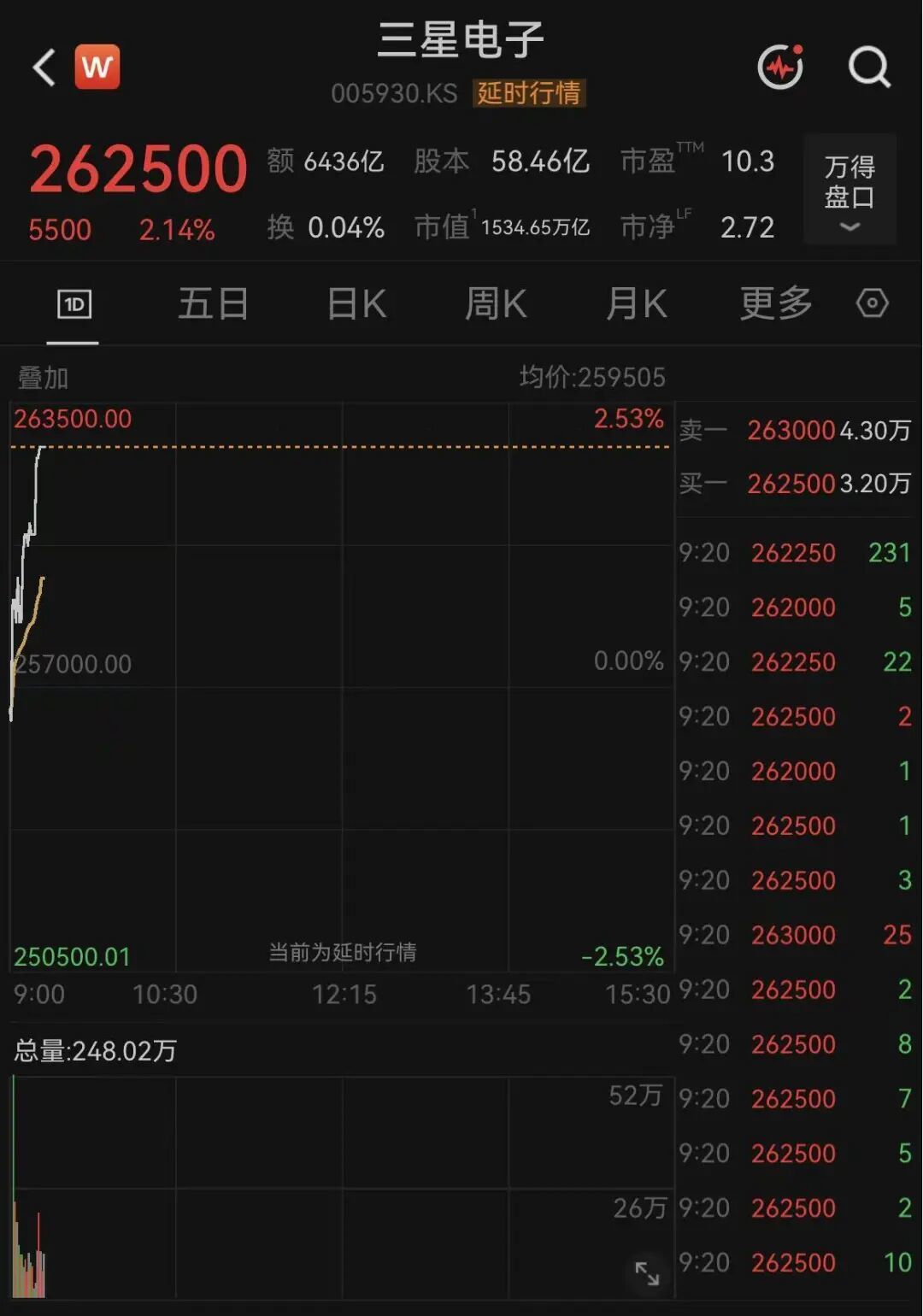Open the 更多 chart options
This screenshot has height=1316, width=923.
(x=776, y=303)
